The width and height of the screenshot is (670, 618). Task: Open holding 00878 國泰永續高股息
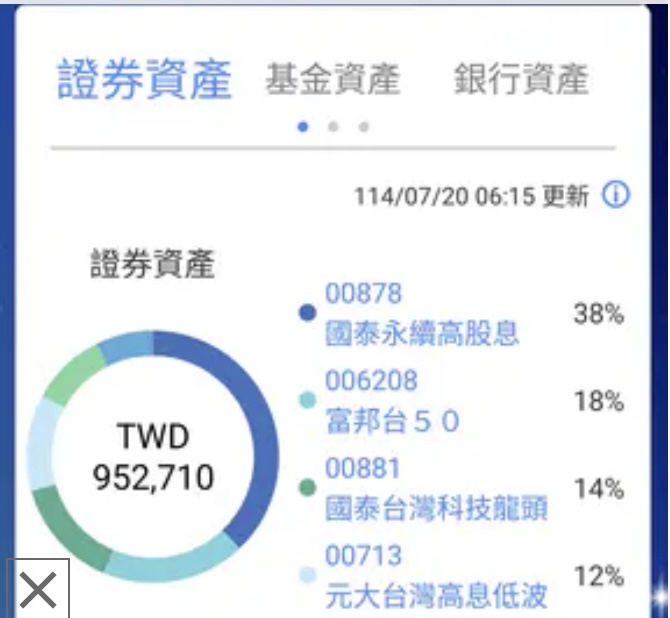(422, 314)
